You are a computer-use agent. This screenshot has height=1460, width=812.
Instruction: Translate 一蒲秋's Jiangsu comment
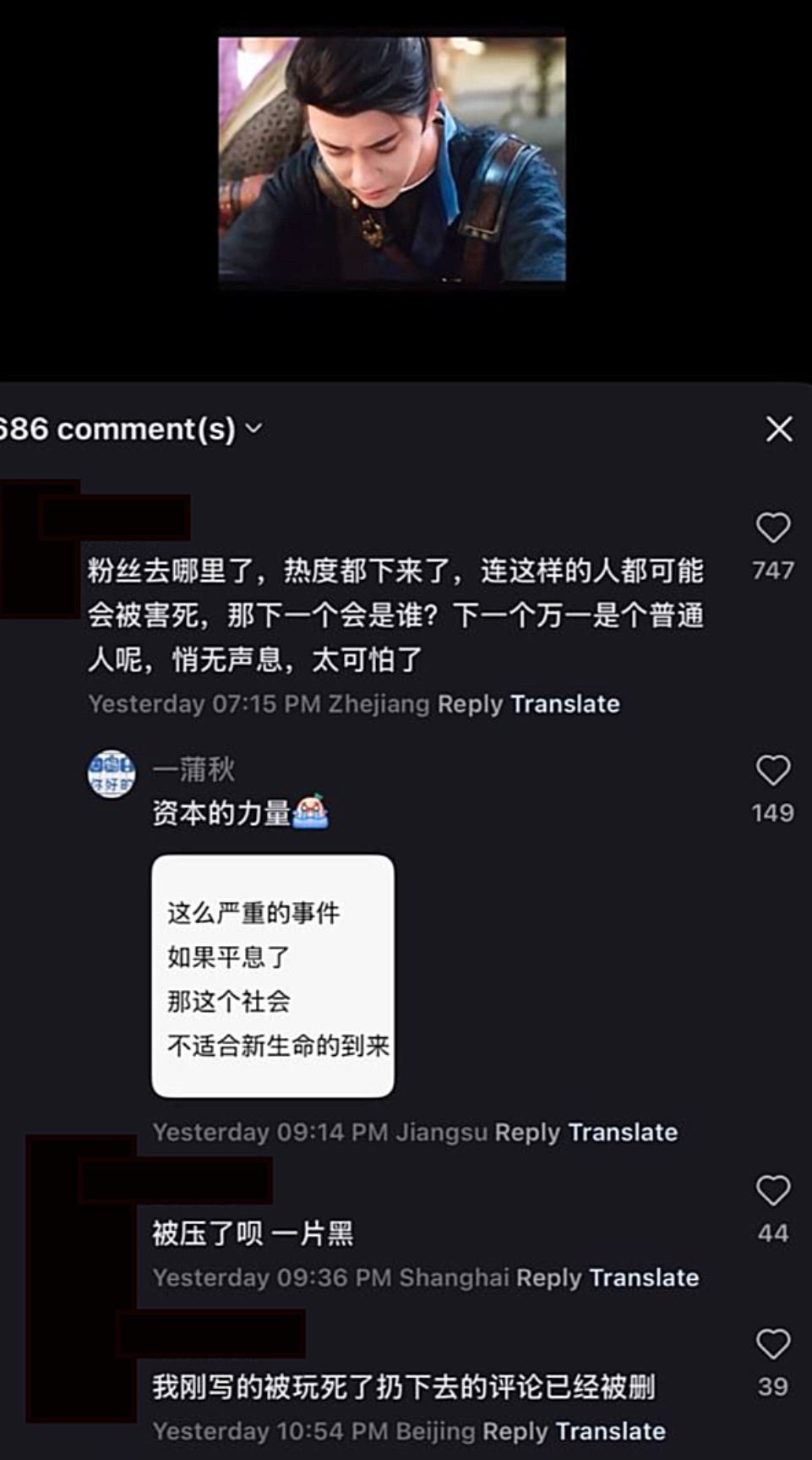623,1132
